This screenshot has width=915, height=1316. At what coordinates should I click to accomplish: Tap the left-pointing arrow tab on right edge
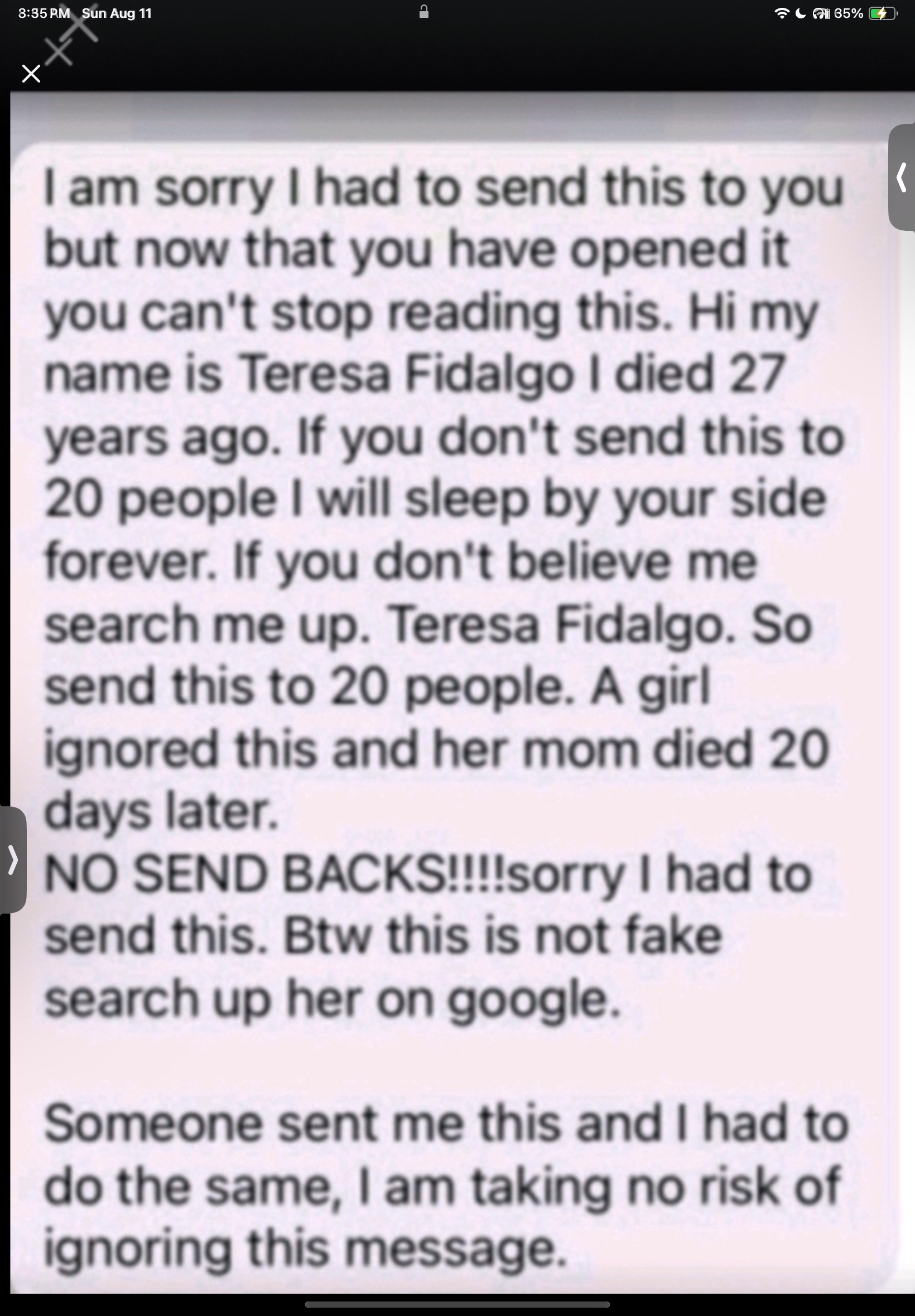pyautogui.click(x=902, y=177)
